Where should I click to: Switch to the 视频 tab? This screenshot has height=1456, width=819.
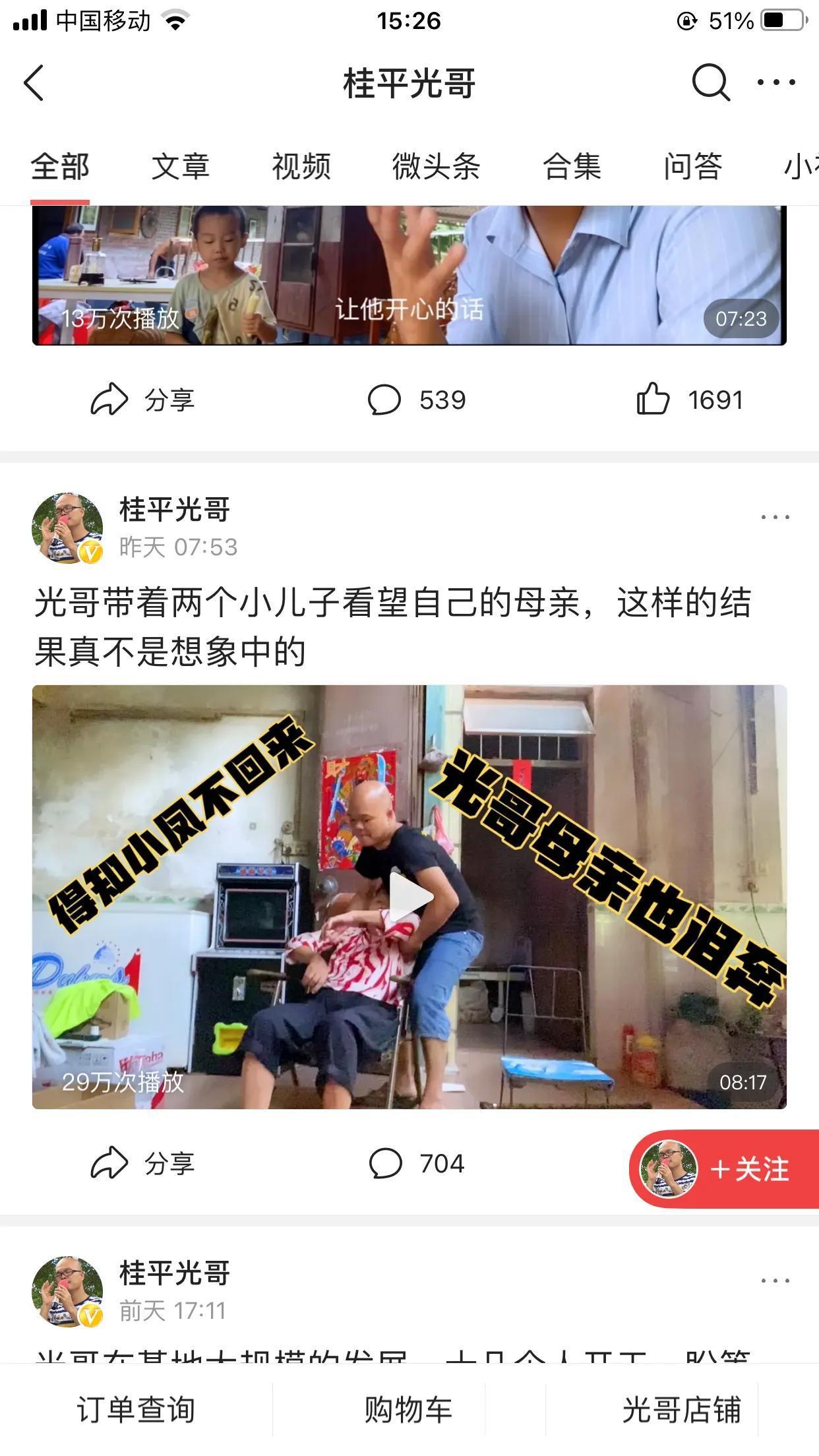click(x=301, y=166)
